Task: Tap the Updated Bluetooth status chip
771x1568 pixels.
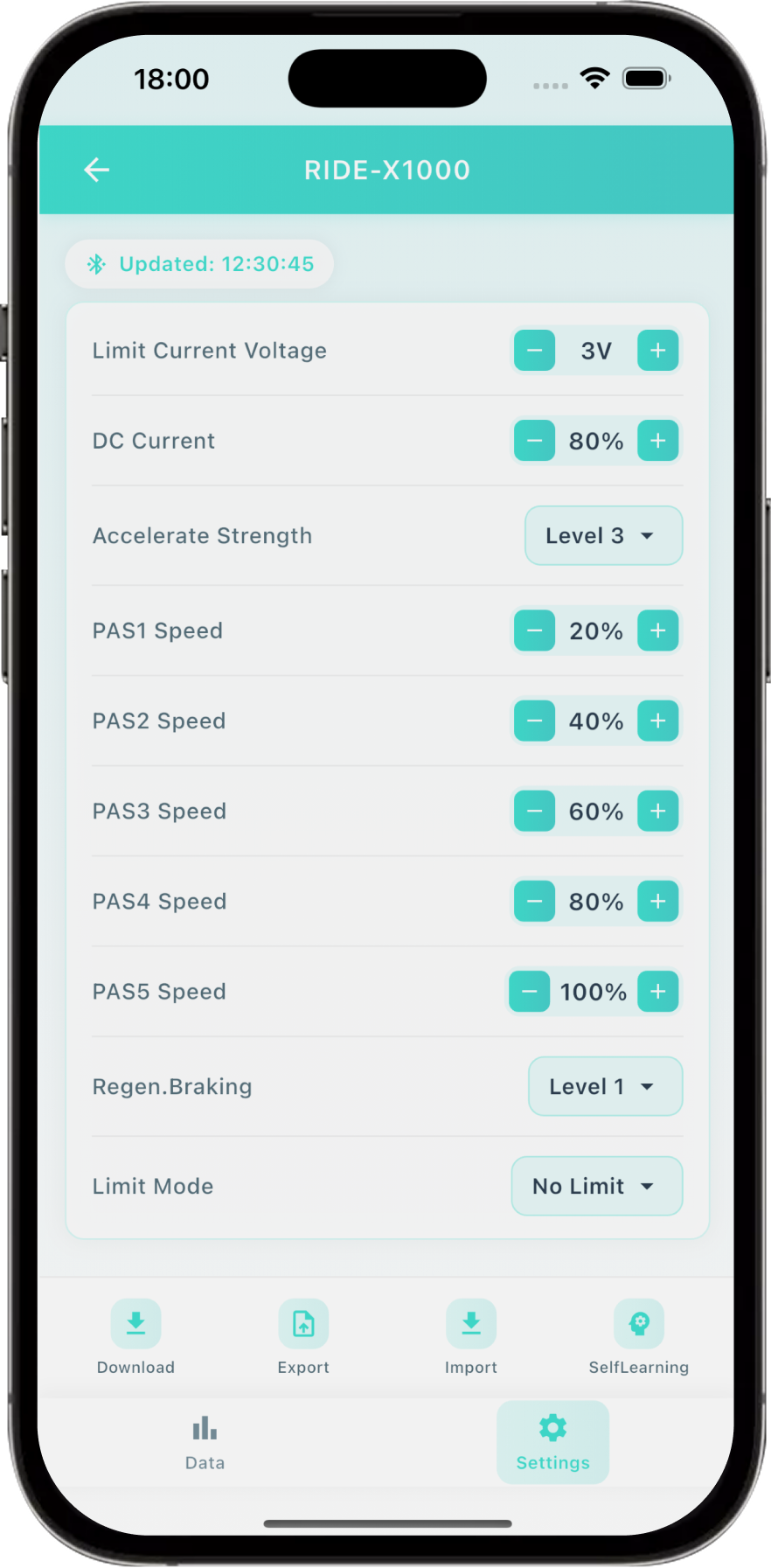Action: [x=200, y=264]
